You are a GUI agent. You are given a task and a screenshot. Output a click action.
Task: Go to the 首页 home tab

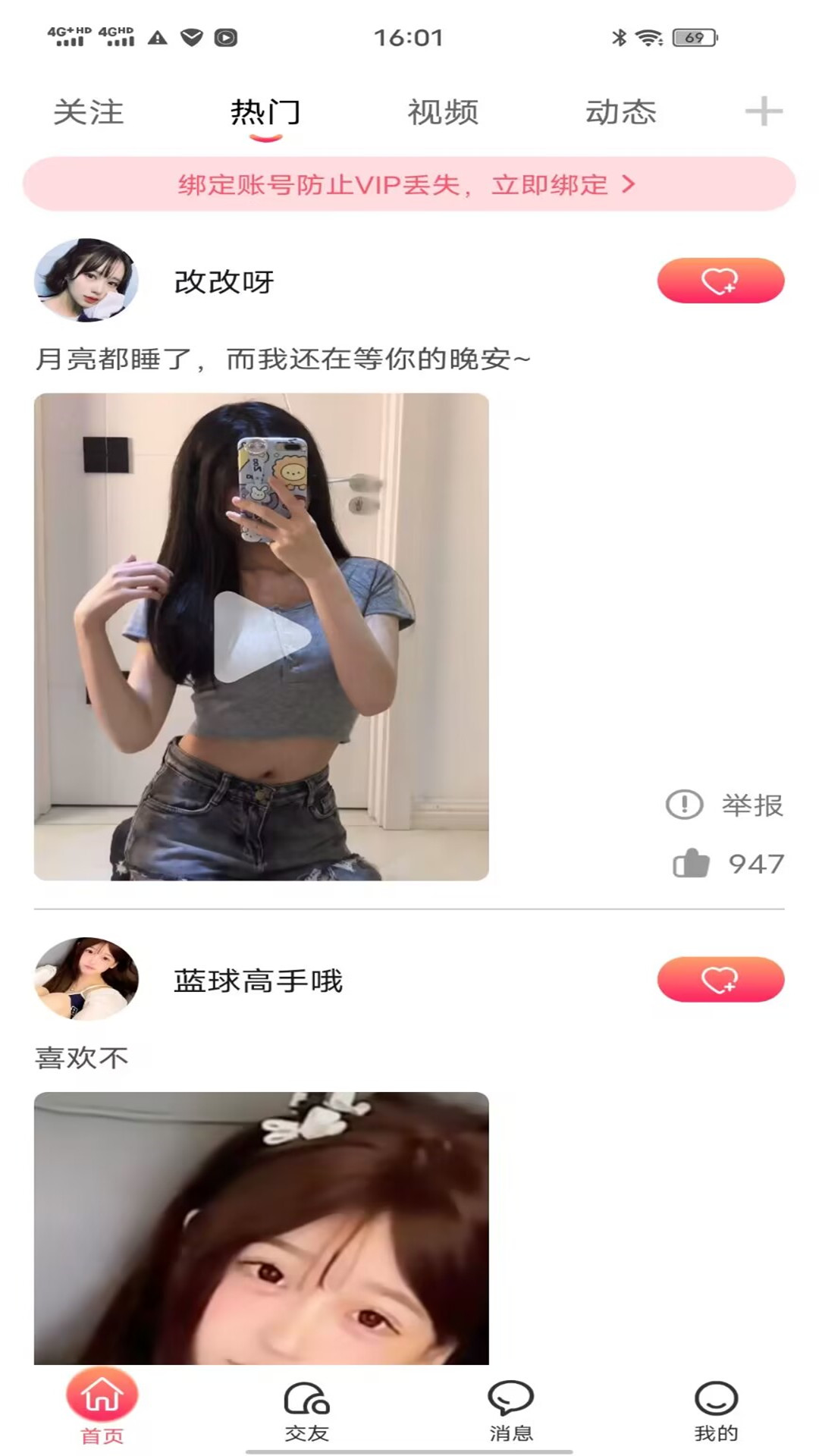pos(102,1407)
